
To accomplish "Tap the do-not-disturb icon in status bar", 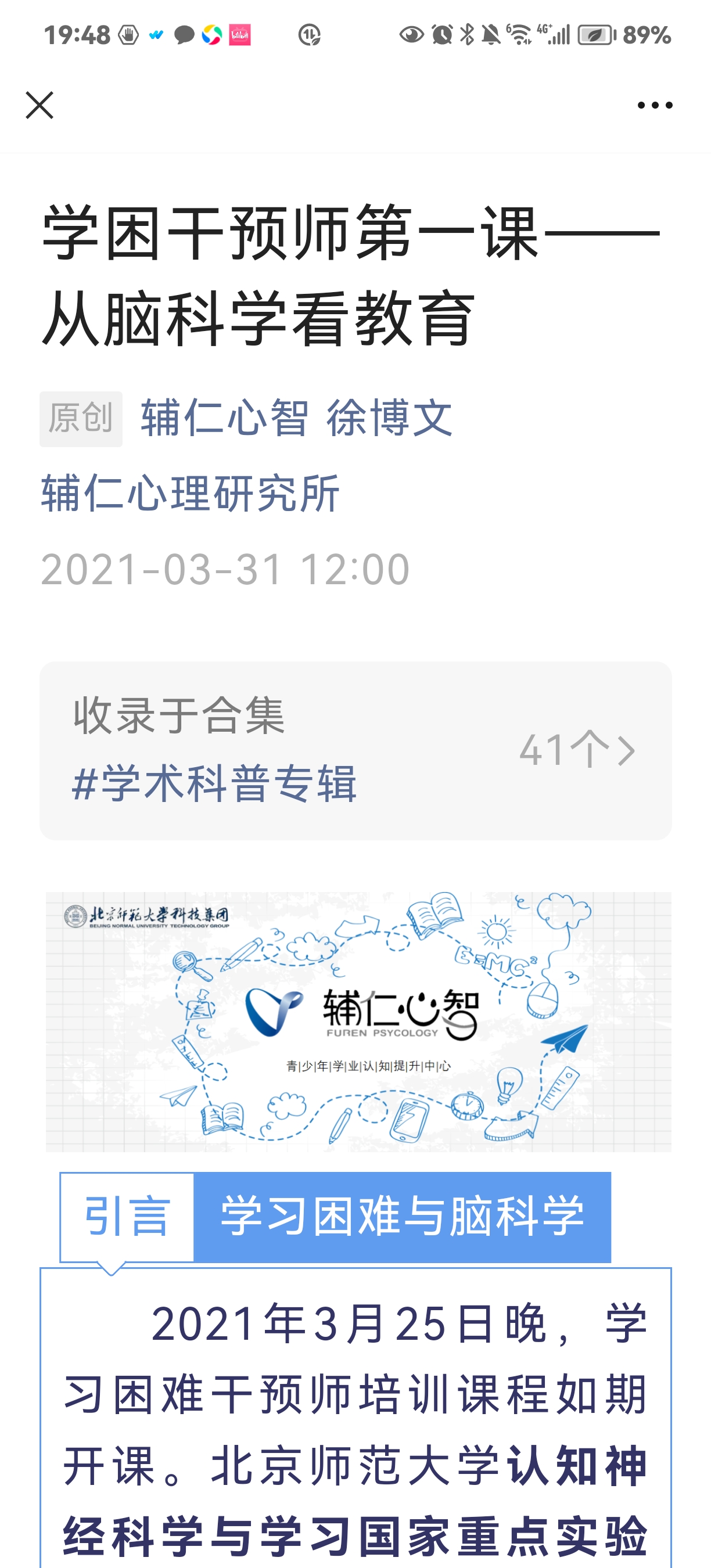I will tap(490, 35).
